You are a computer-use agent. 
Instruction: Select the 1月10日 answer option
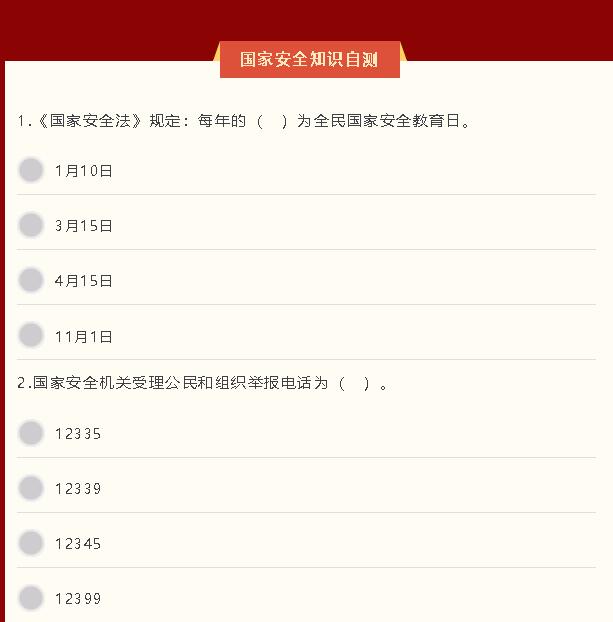[31, 170]
